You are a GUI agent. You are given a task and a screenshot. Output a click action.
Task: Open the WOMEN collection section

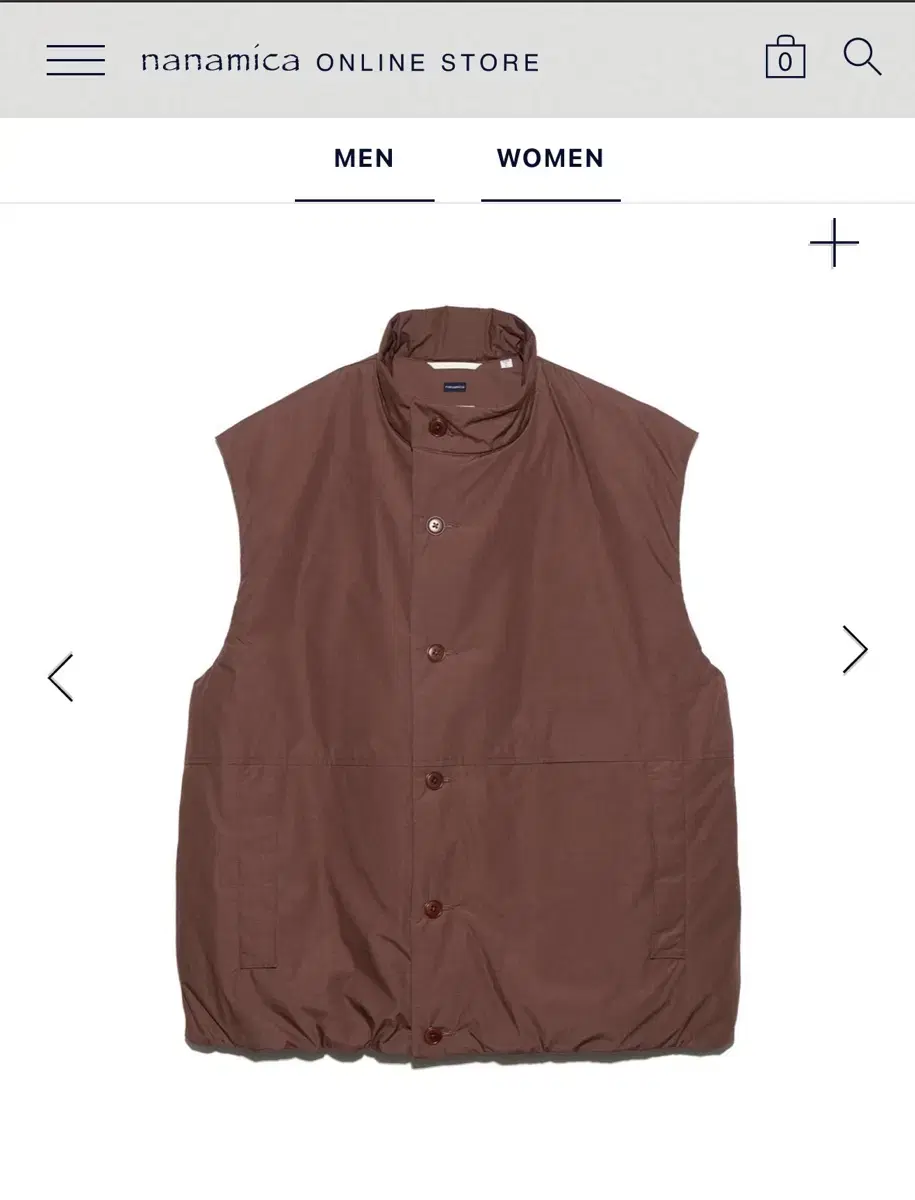point(550,158)
